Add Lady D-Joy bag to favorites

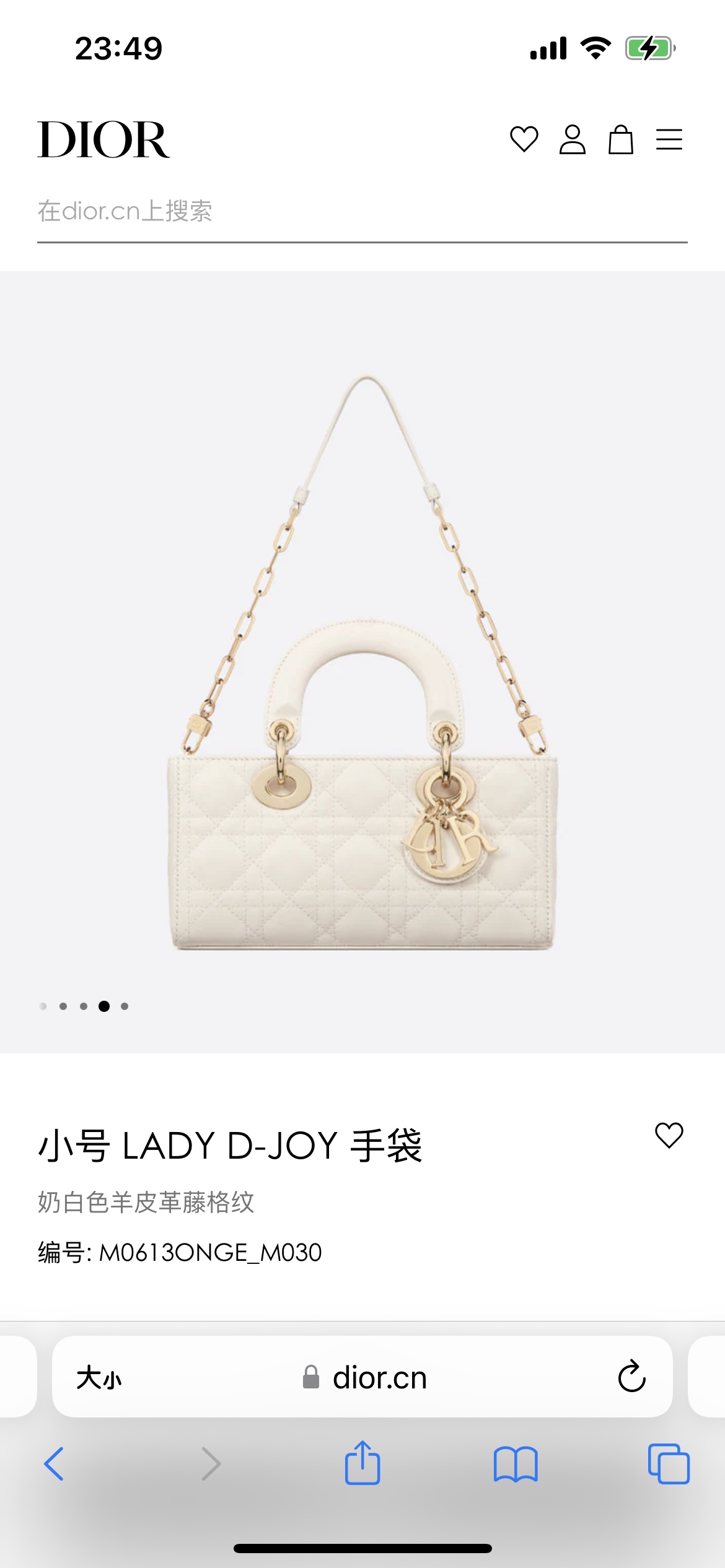coord(669,1135)
